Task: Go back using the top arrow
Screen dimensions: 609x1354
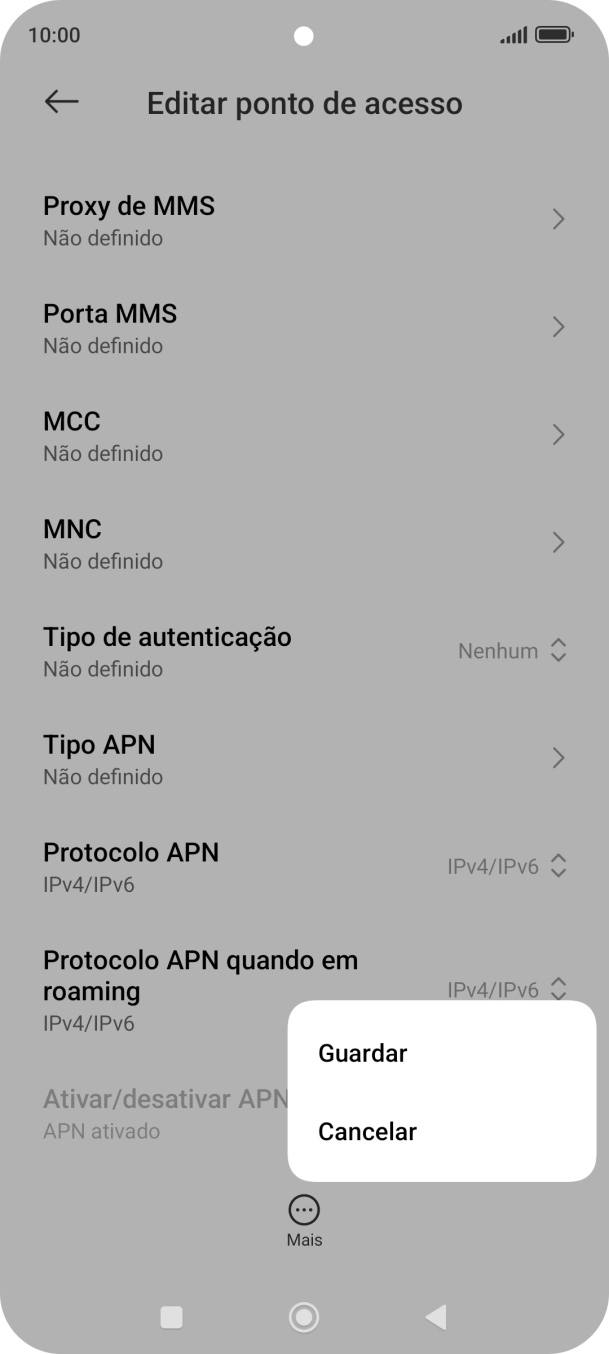Action: click(x=62, y=102)
